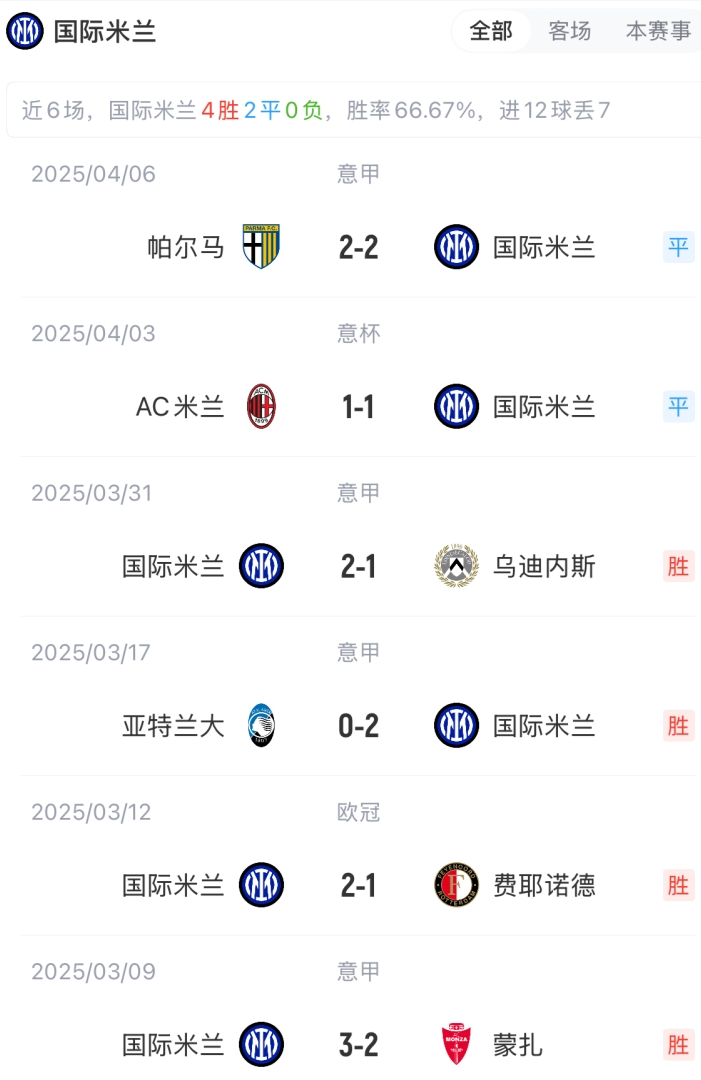Viewport: 701px width, 1080px height.
Task: Switch to the 客场 tab
Action: coord(569,32)
